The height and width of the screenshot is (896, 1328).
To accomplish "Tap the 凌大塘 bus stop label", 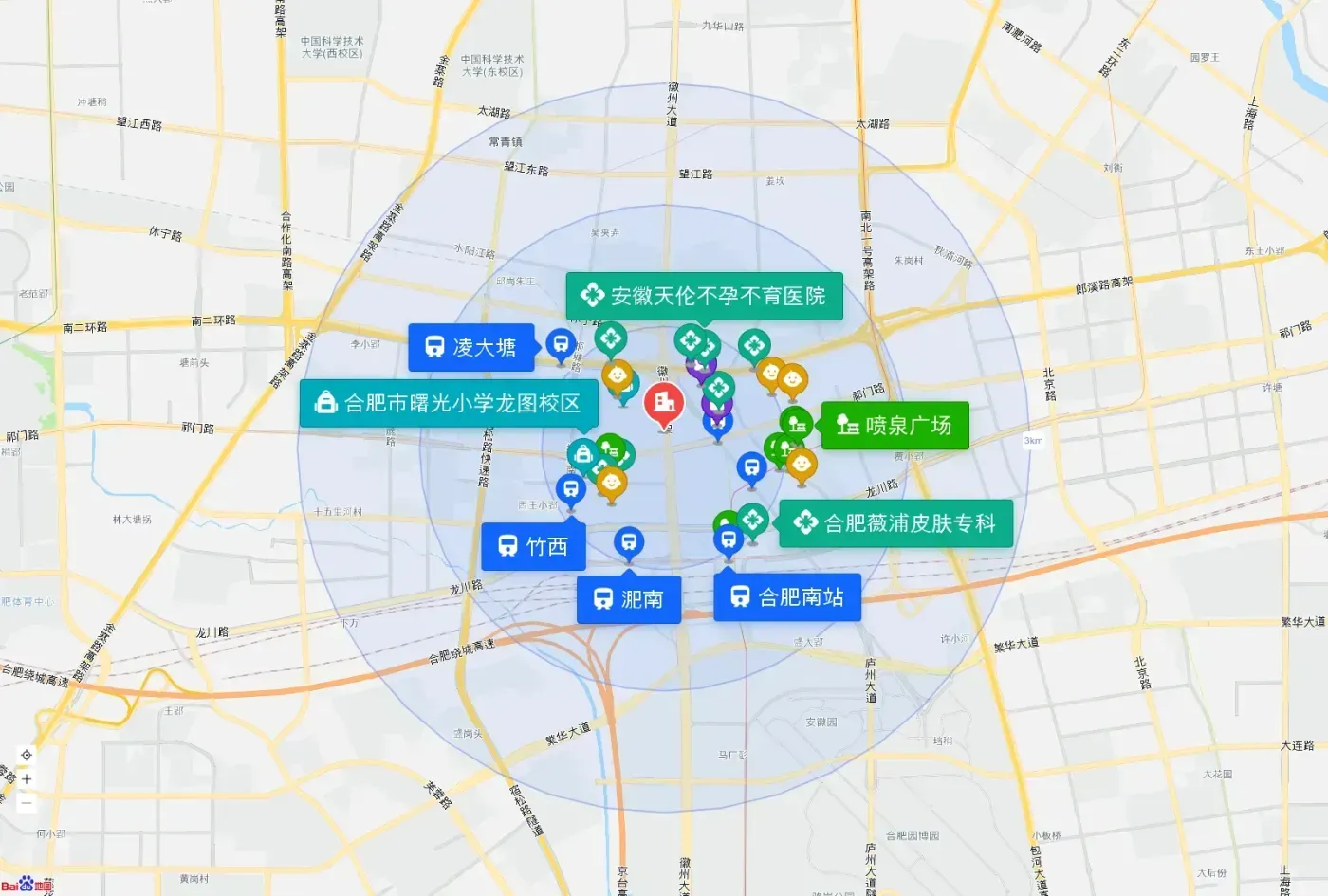I will click(x=471, y=347).
